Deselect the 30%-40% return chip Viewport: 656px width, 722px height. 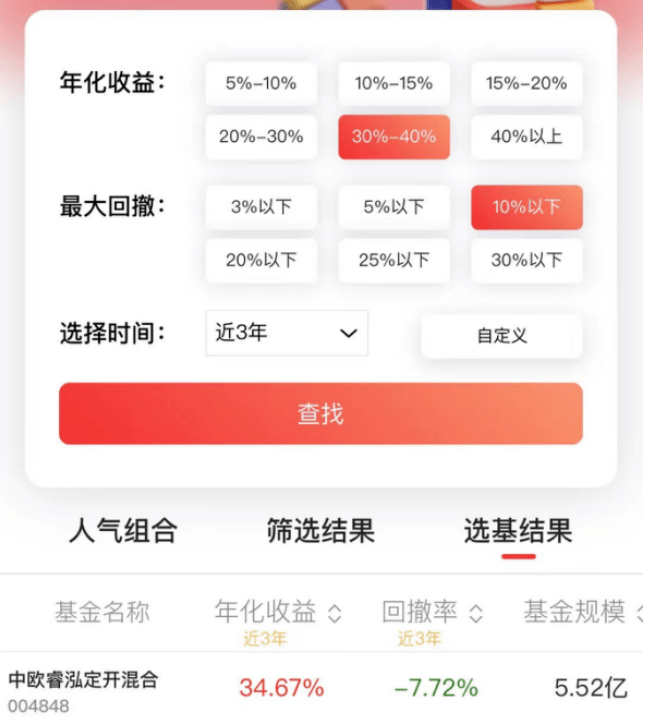click(x=394, y=137)
